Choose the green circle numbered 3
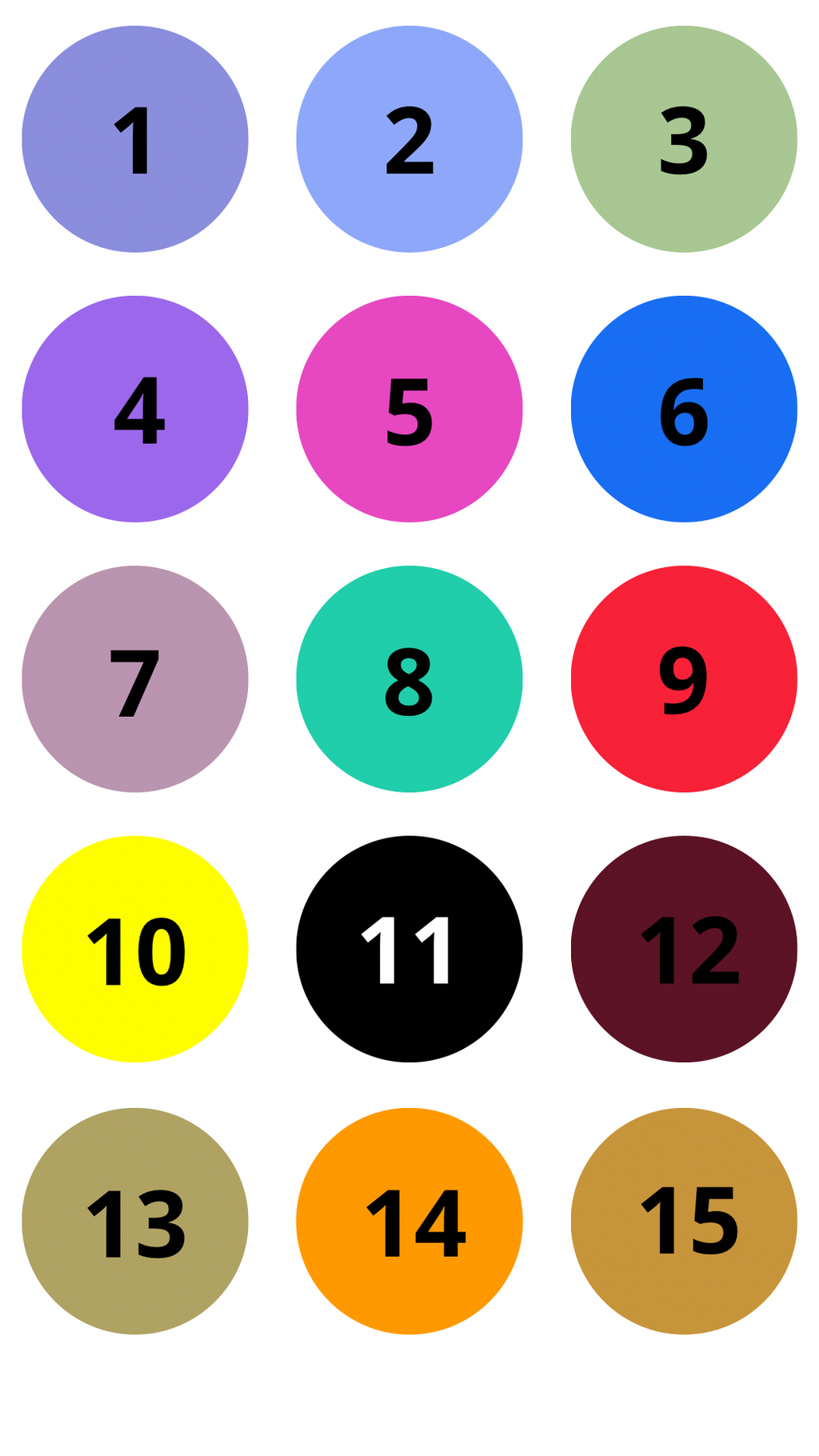The image size is (819, 1456). pos(684,139)
